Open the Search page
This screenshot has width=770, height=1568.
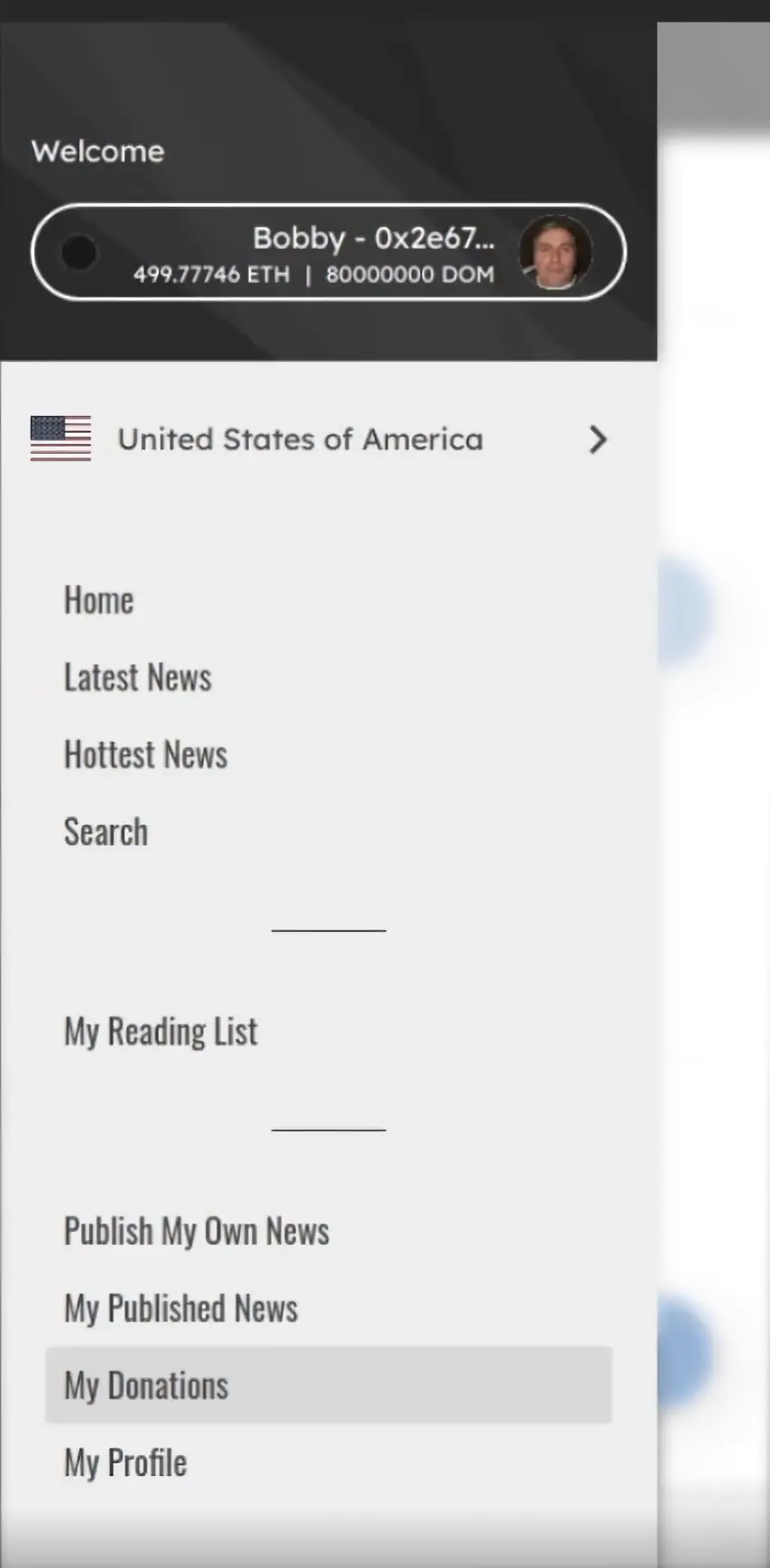click(x=106, y=832)
